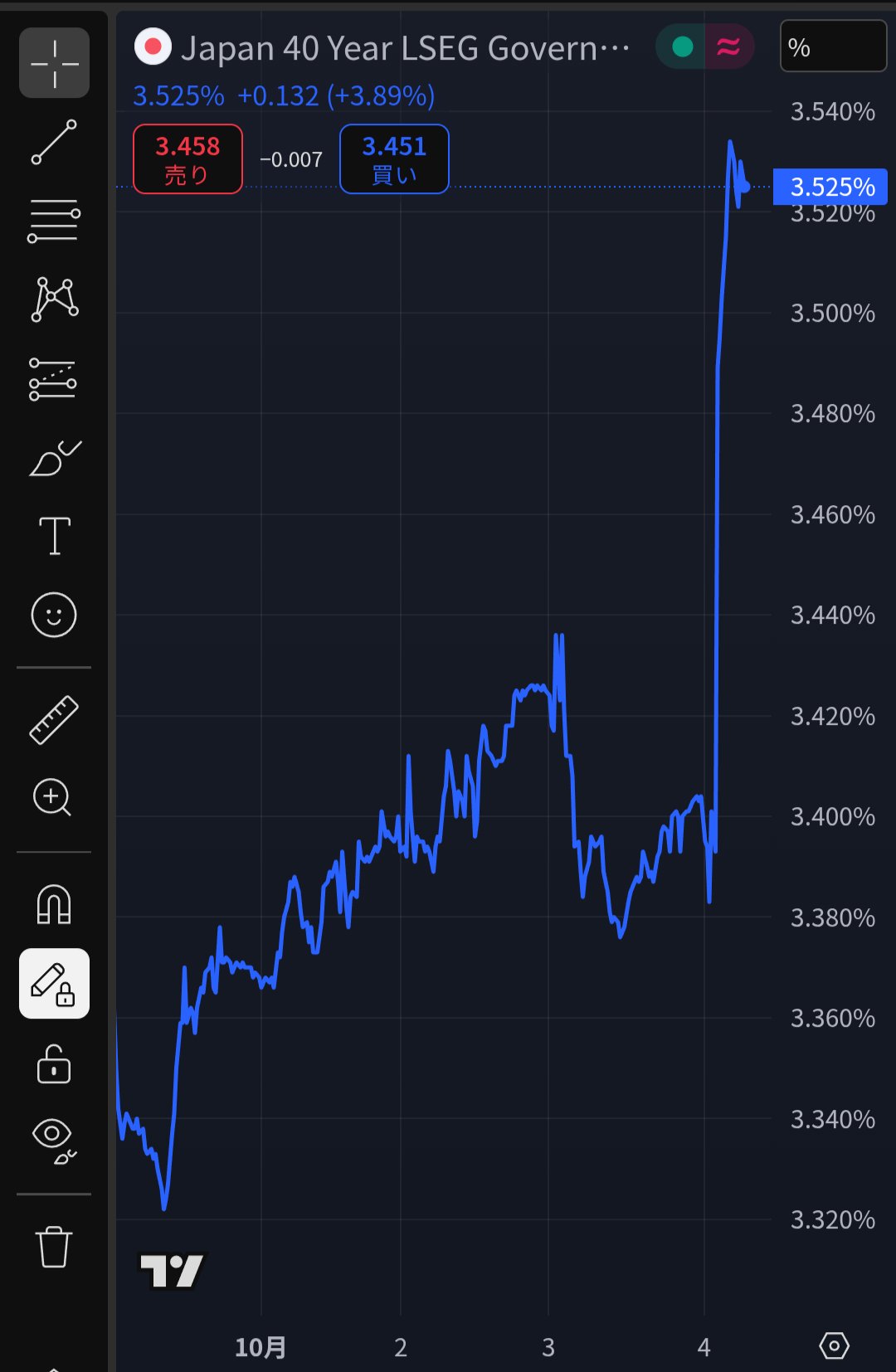This screenshot has width=896, height=1372.
Task: Tap the blue 3.451 buy button
Action: pyautogui.click(x=394, y=159)
